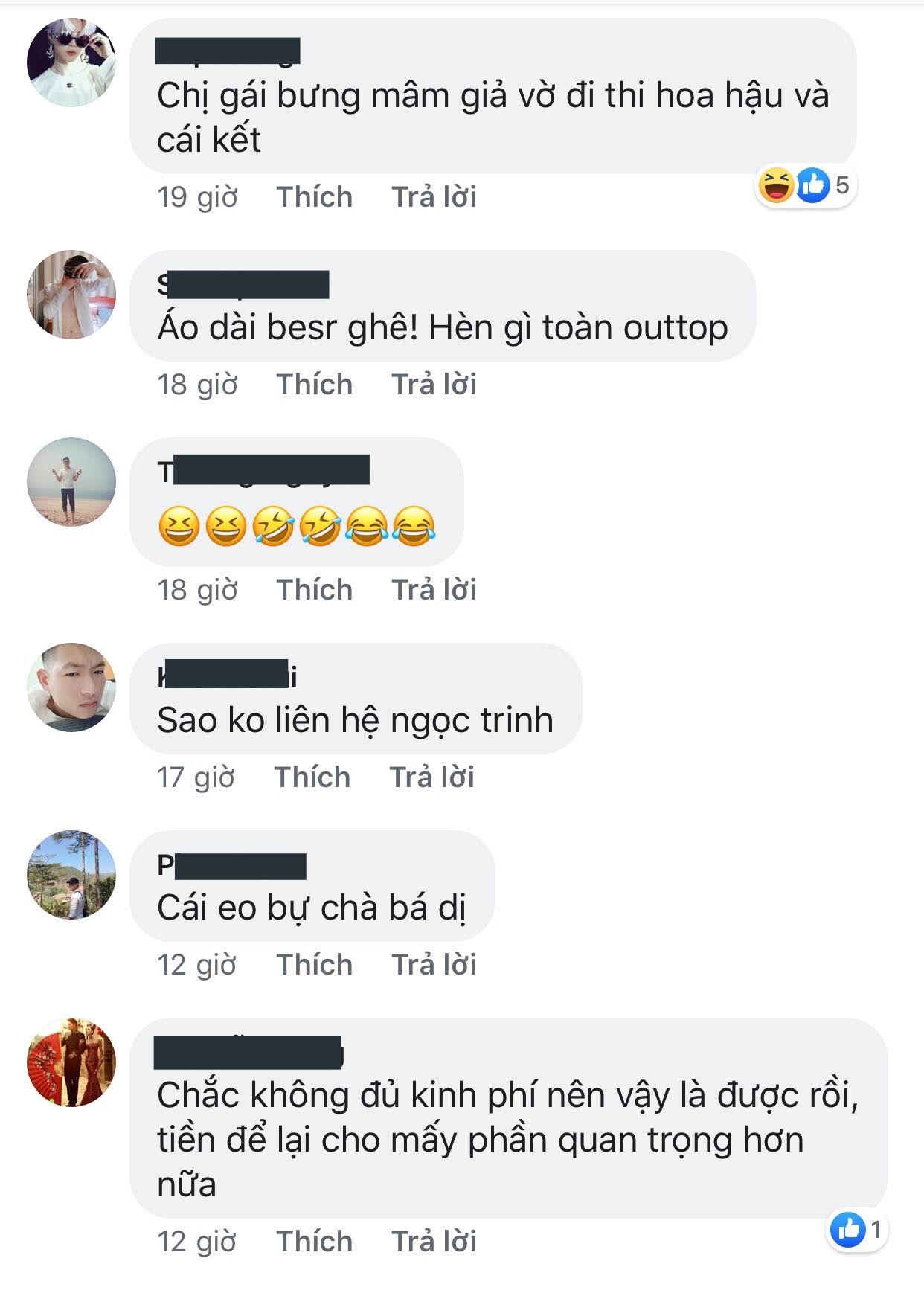Open avatar of the laughing emoji commenter
This screenshot has height=1293, width=924.
click(71, 482)
